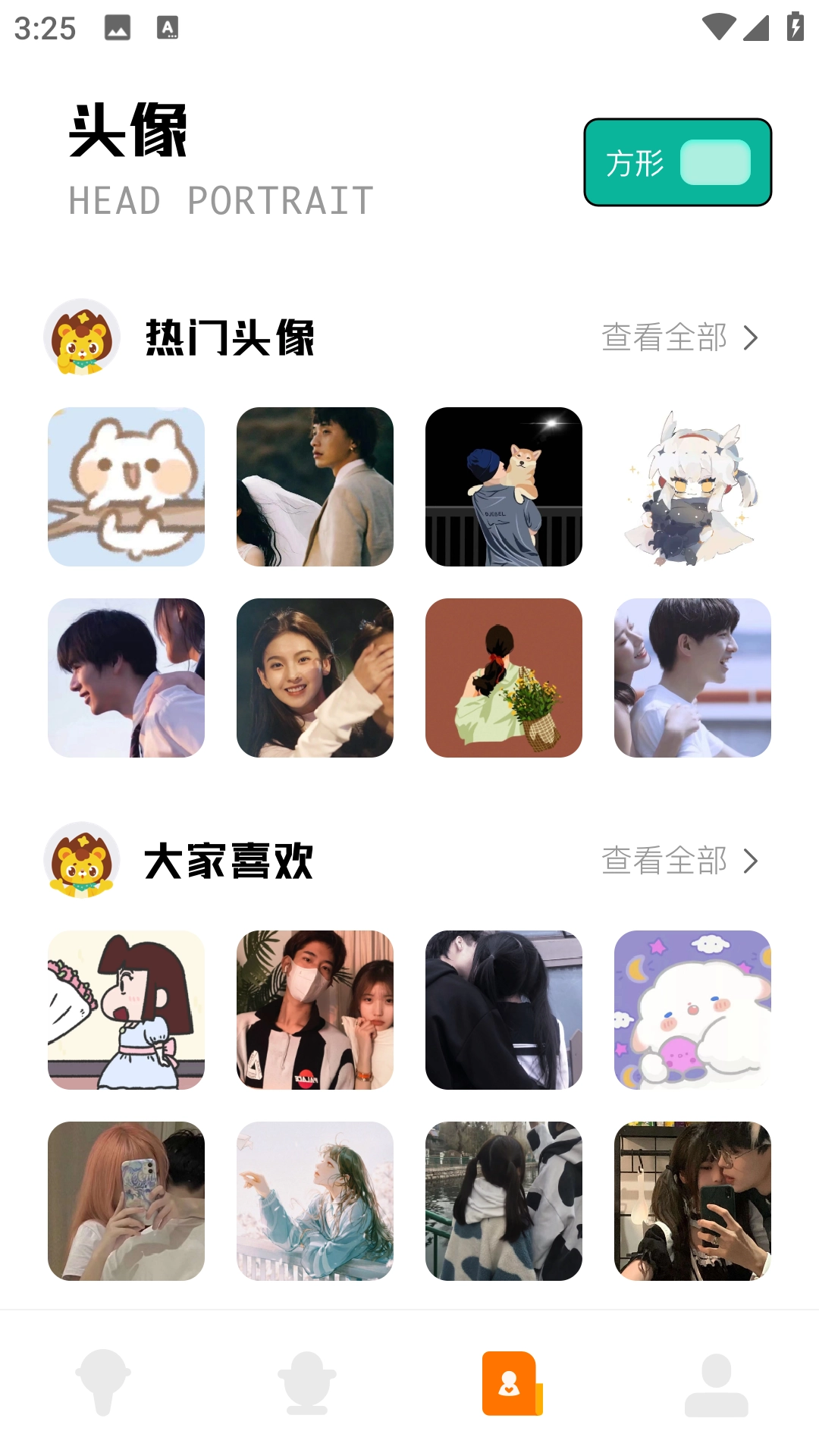The width and height of the screenshot is (819, 1456).
Task: Open the masked boy couple avatar
Action: pyautogui.click(x=315, y=1010)
